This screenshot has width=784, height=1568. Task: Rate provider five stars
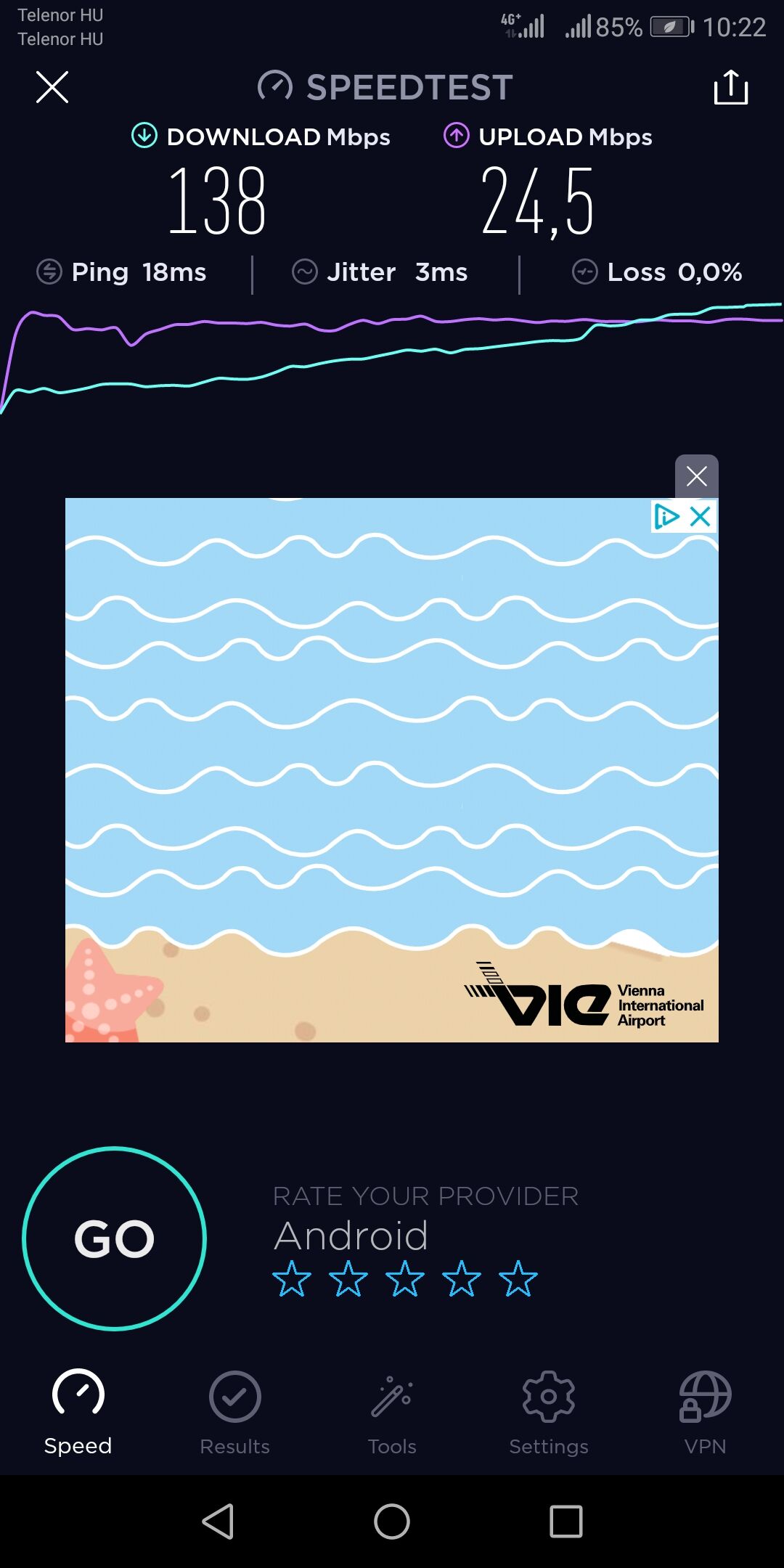[x=518, y=1279]
